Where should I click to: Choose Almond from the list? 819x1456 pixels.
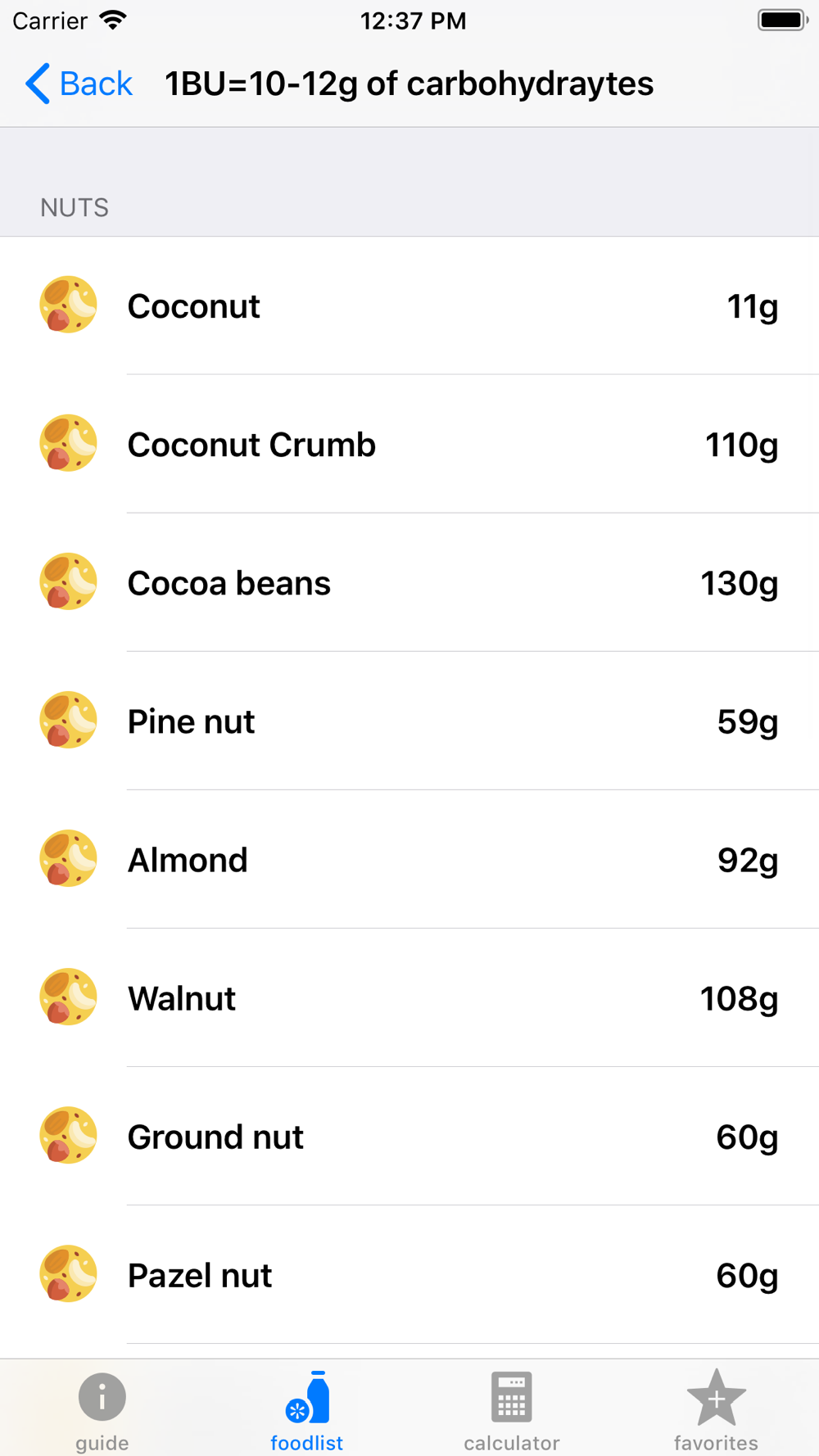pos(409,860)
